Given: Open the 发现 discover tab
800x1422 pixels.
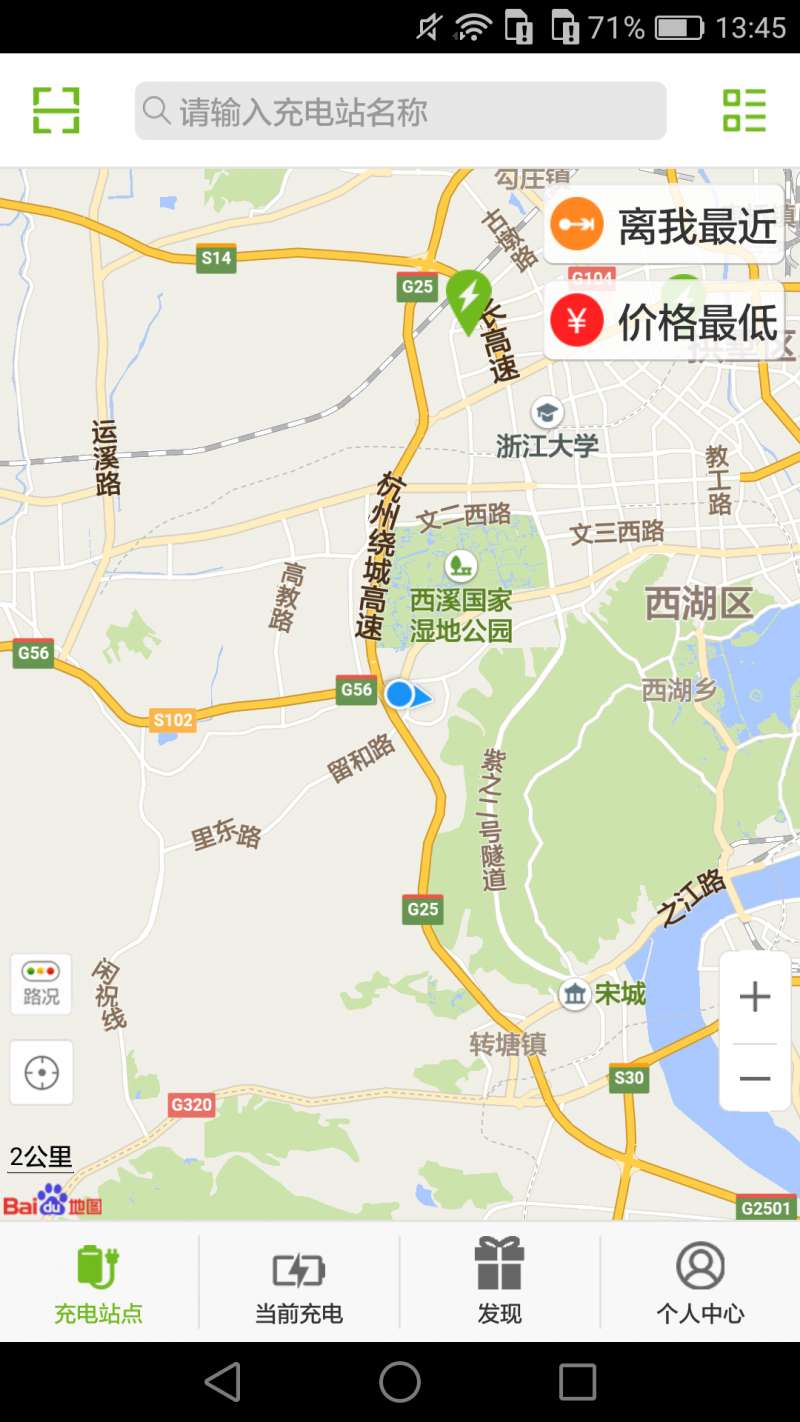Looking at the screenshot, I should (499, 1282).
